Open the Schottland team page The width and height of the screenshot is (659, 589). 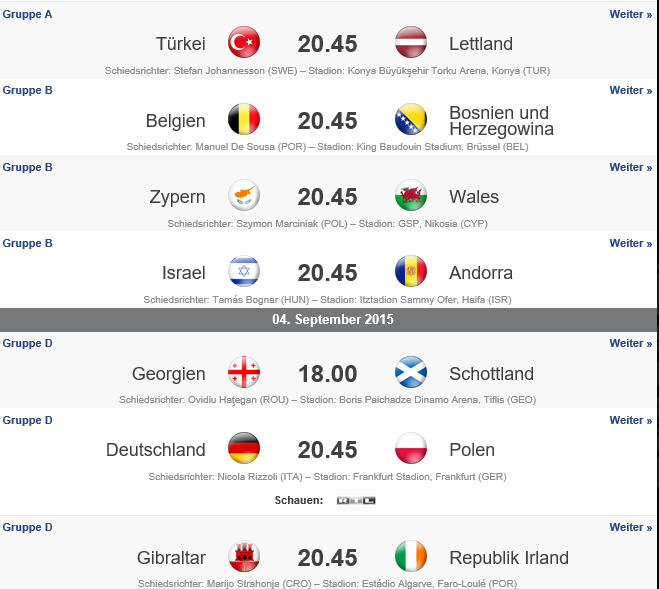click(491, 374)
